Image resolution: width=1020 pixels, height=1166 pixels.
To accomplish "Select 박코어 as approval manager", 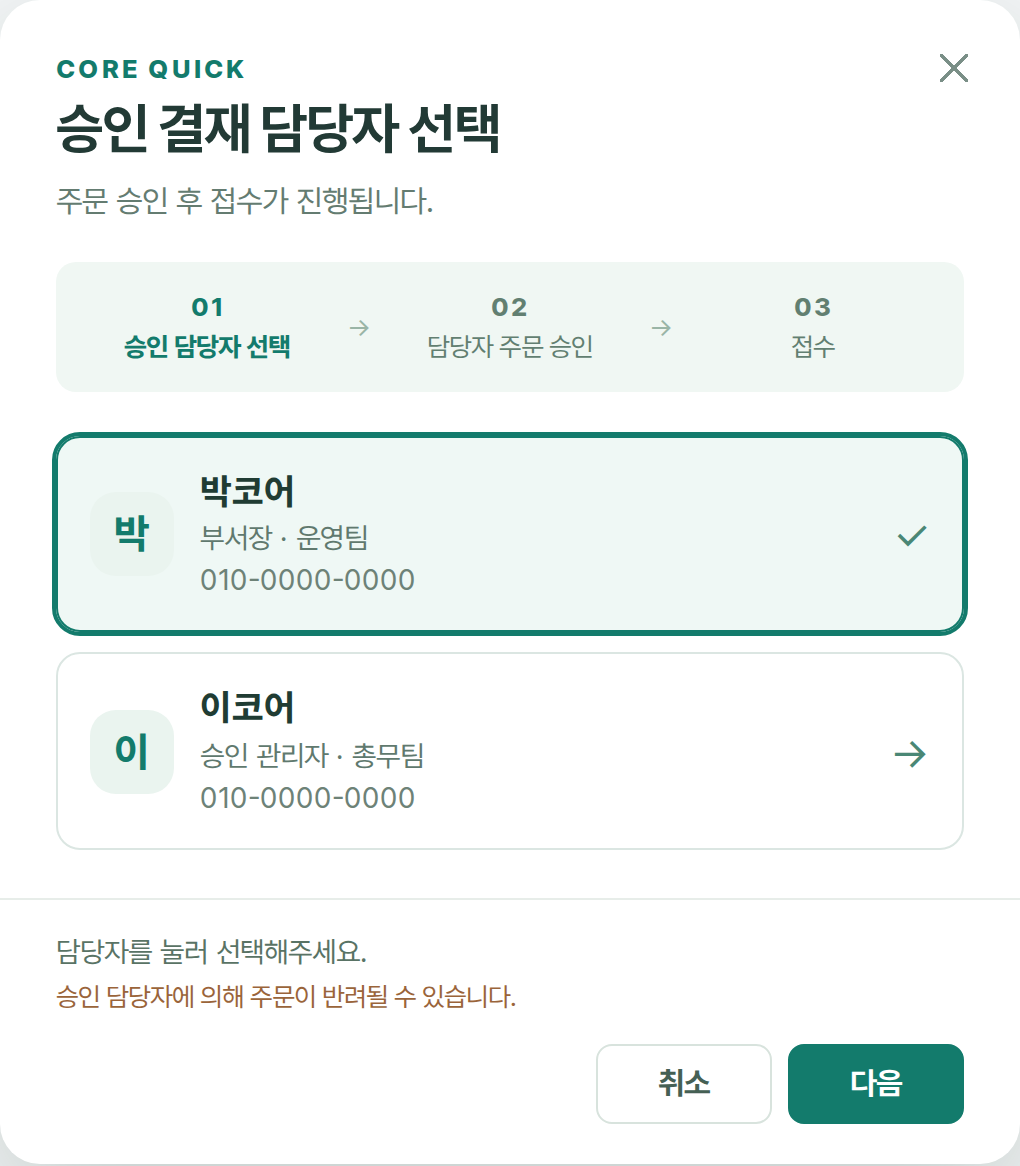I will 510,533.
